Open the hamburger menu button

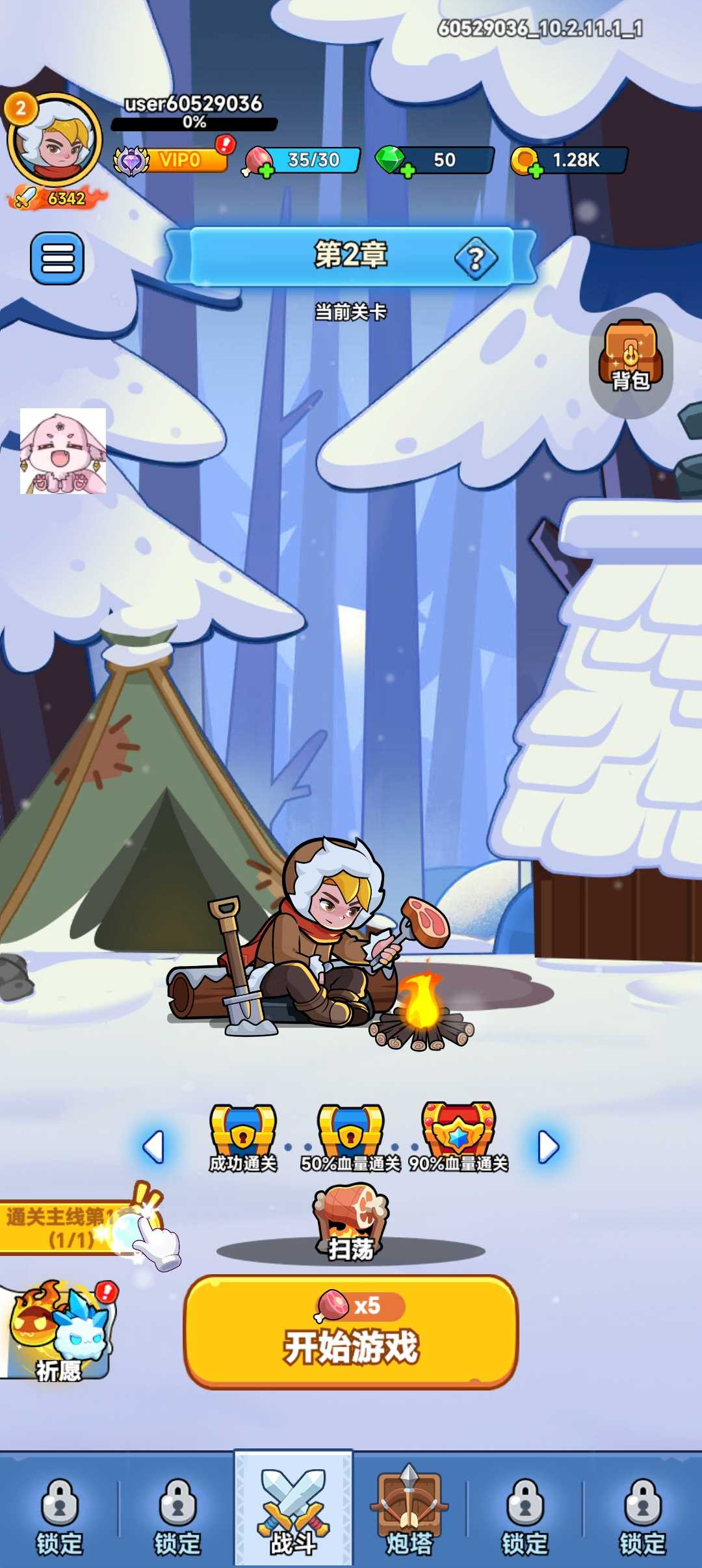click(x=57, y=258)
